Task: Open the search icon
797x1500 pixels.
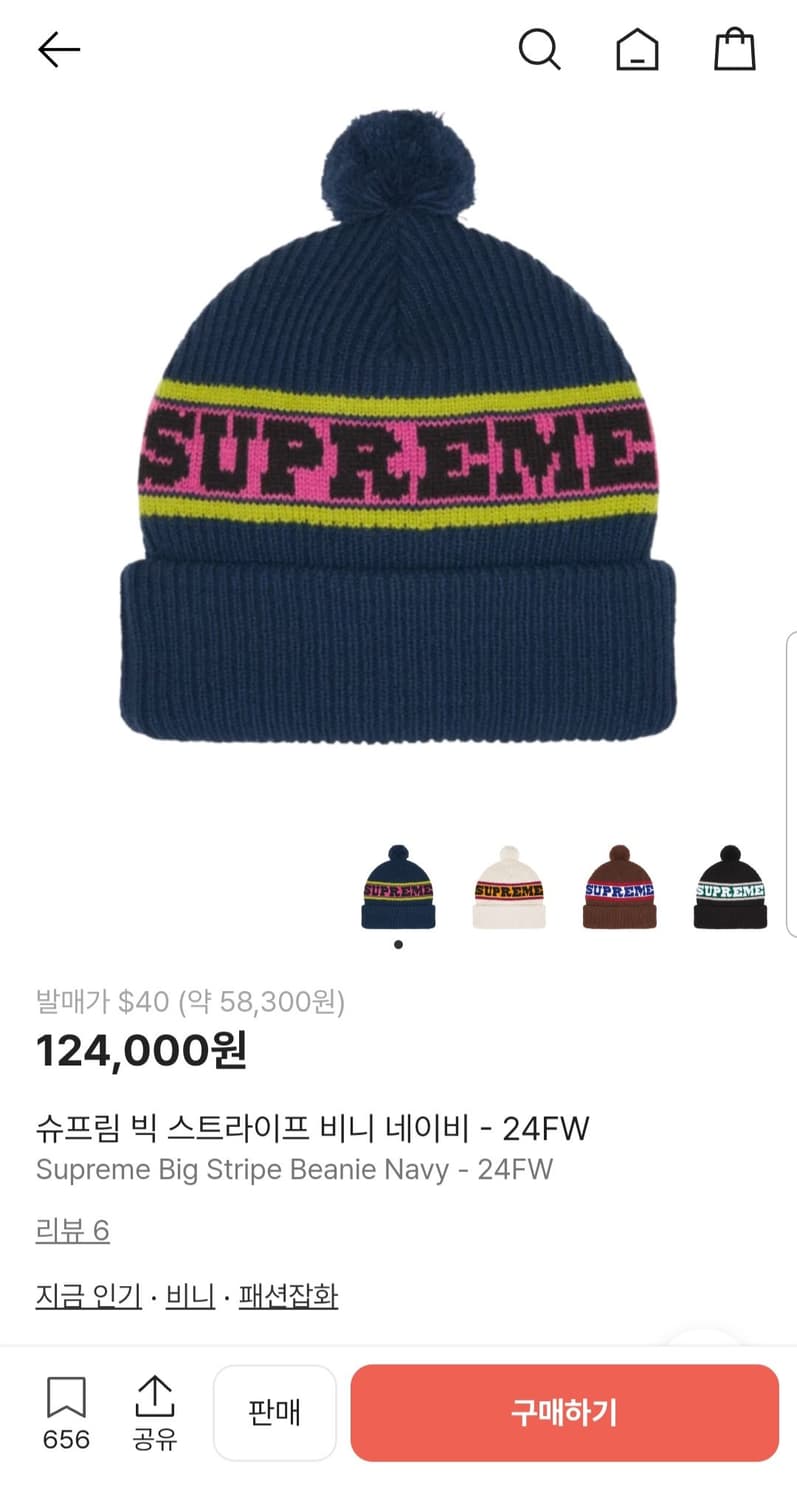Action: click(540, 49)
